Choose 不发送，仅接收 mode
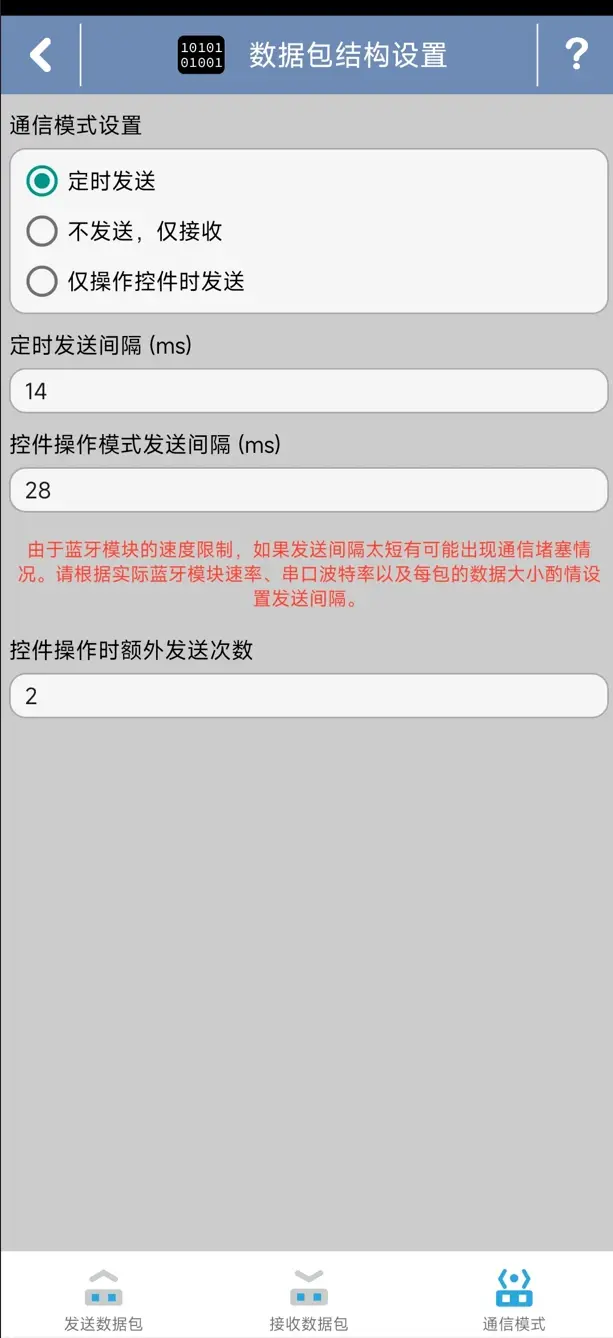Image resolution: width=613 pixels, height=1338 pixels. 124,231
